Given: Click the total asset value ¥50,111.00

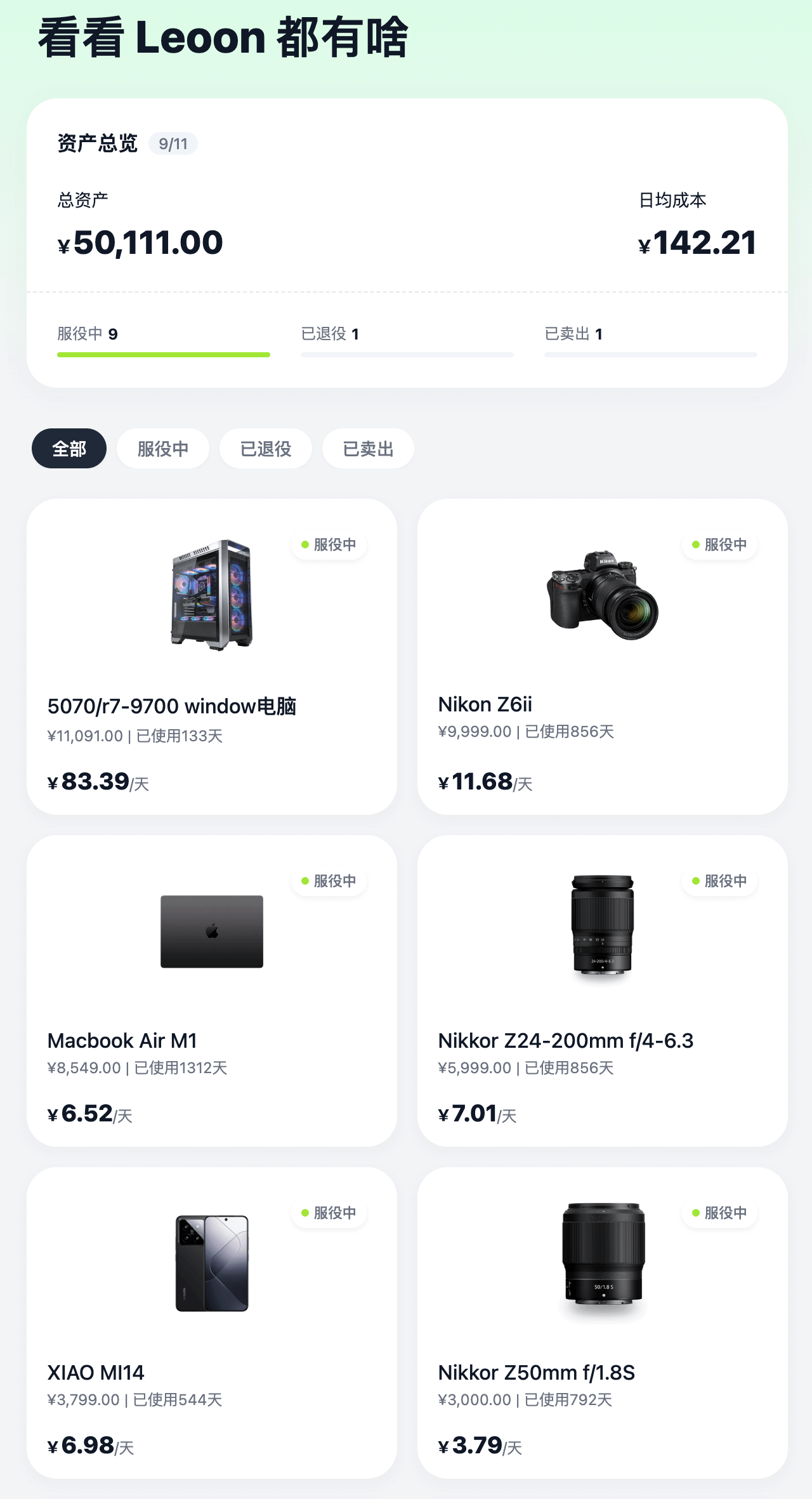Looking at the screenshot, I should (x=140, y=242).
